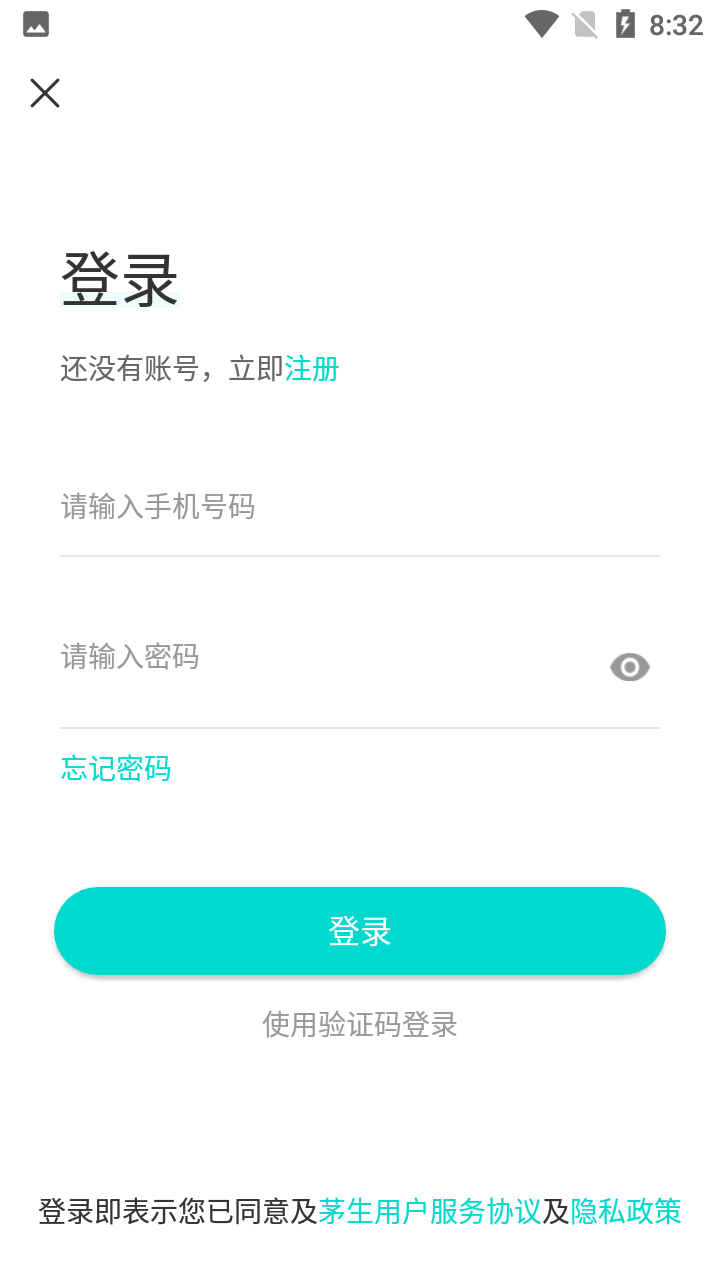This screenshot has width=720, height=1280.
Task: Open 忘记密码 to reset password
Action: (x=116, y=769)
